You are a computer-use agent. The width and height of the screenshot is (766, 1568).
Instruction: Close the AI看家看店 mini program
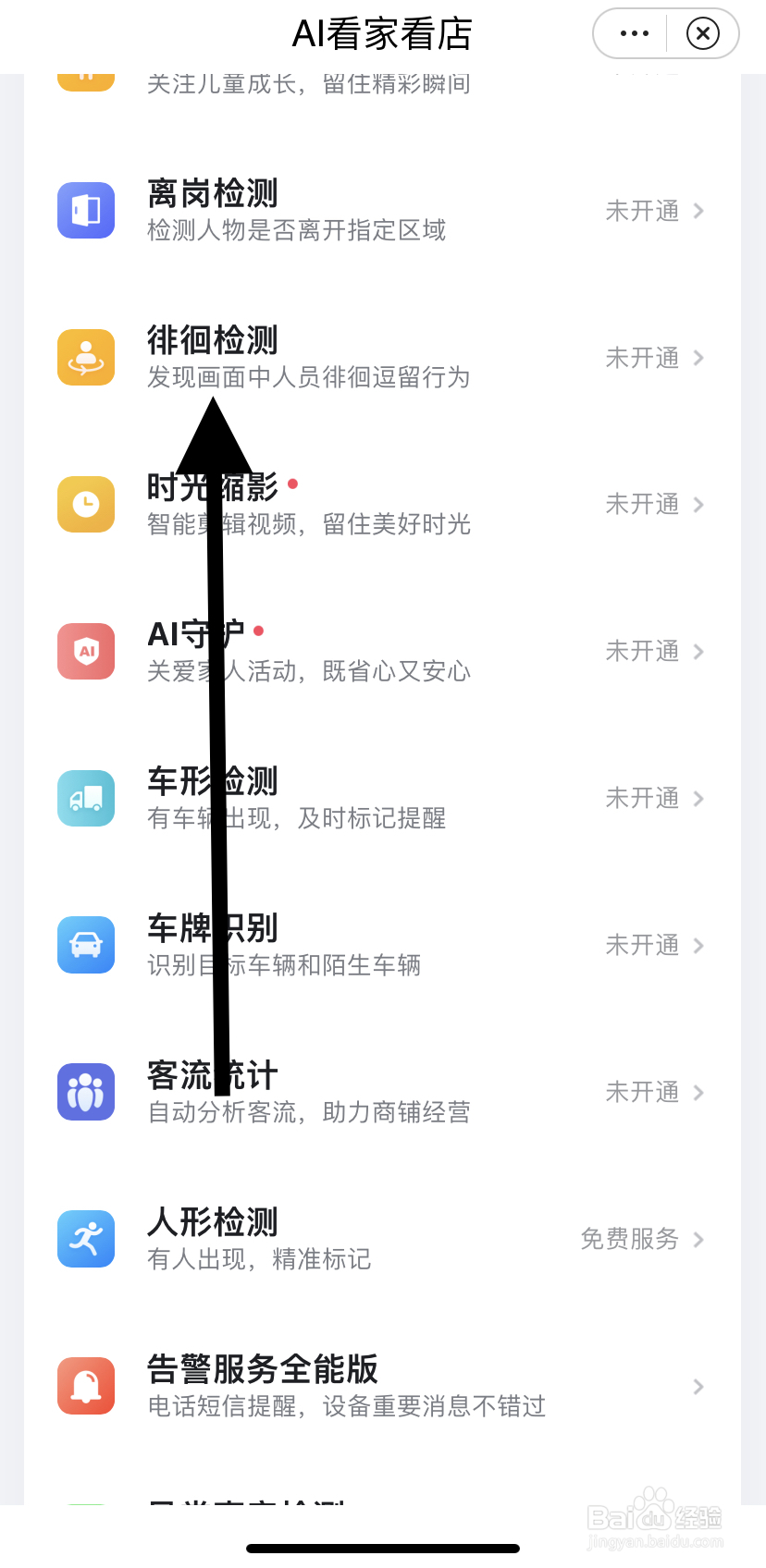(703, 32)
